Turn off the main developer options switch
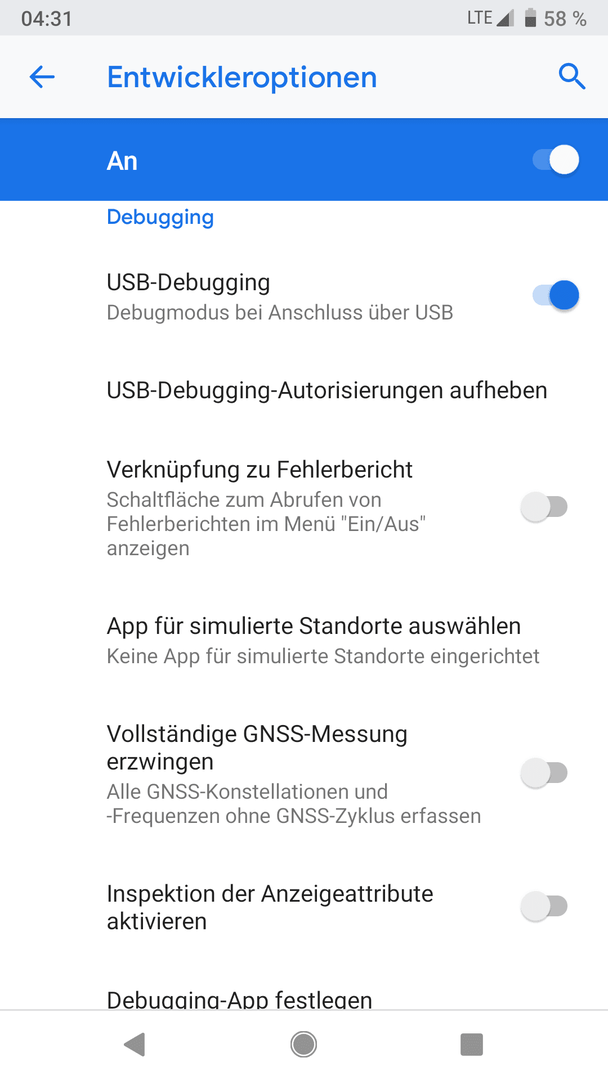 point(556,160)
